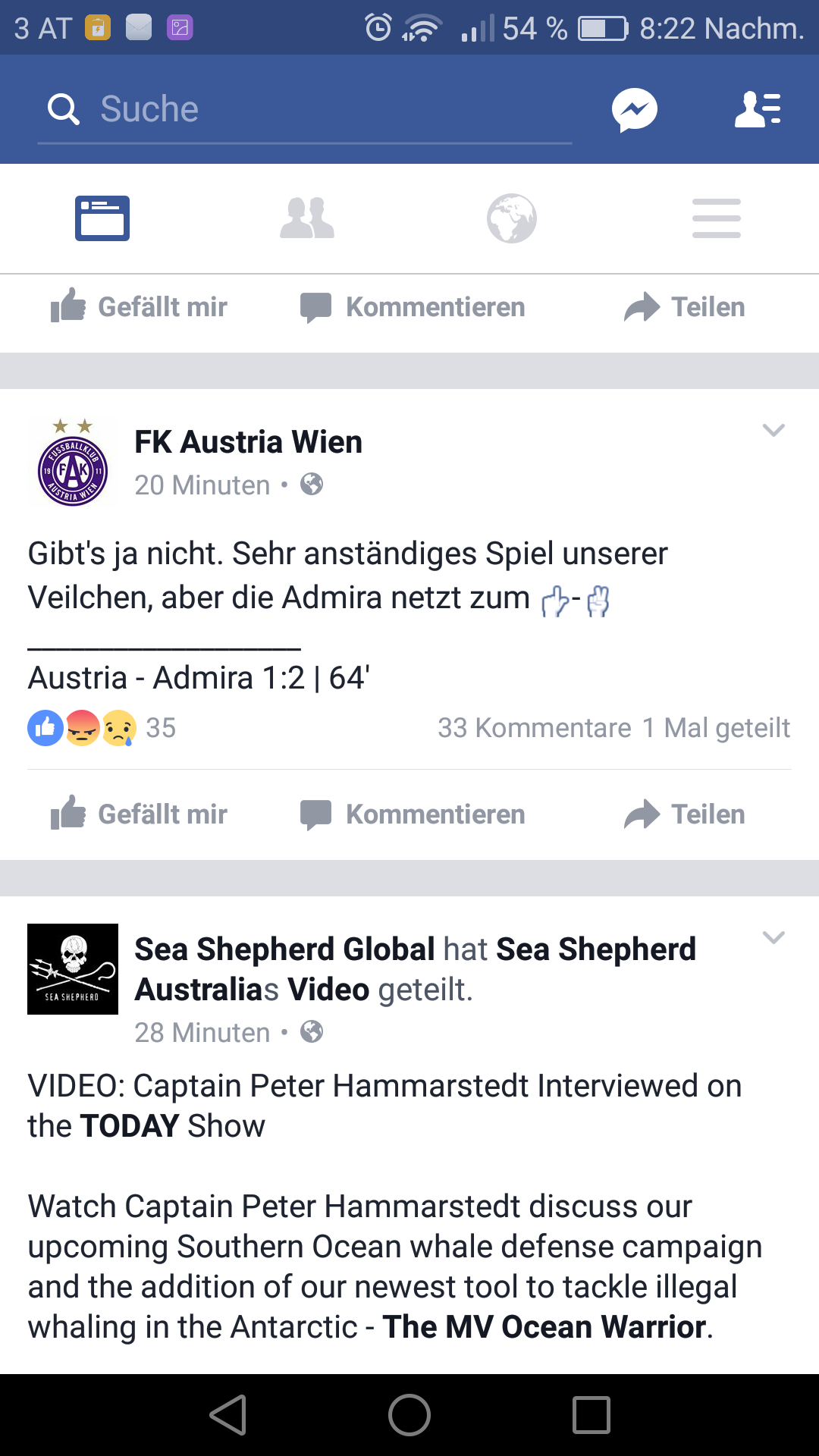Viewport: 819px width, 1456px height.
Task: Comment on the FK Austria Wien post
Action: pos(413,814)
